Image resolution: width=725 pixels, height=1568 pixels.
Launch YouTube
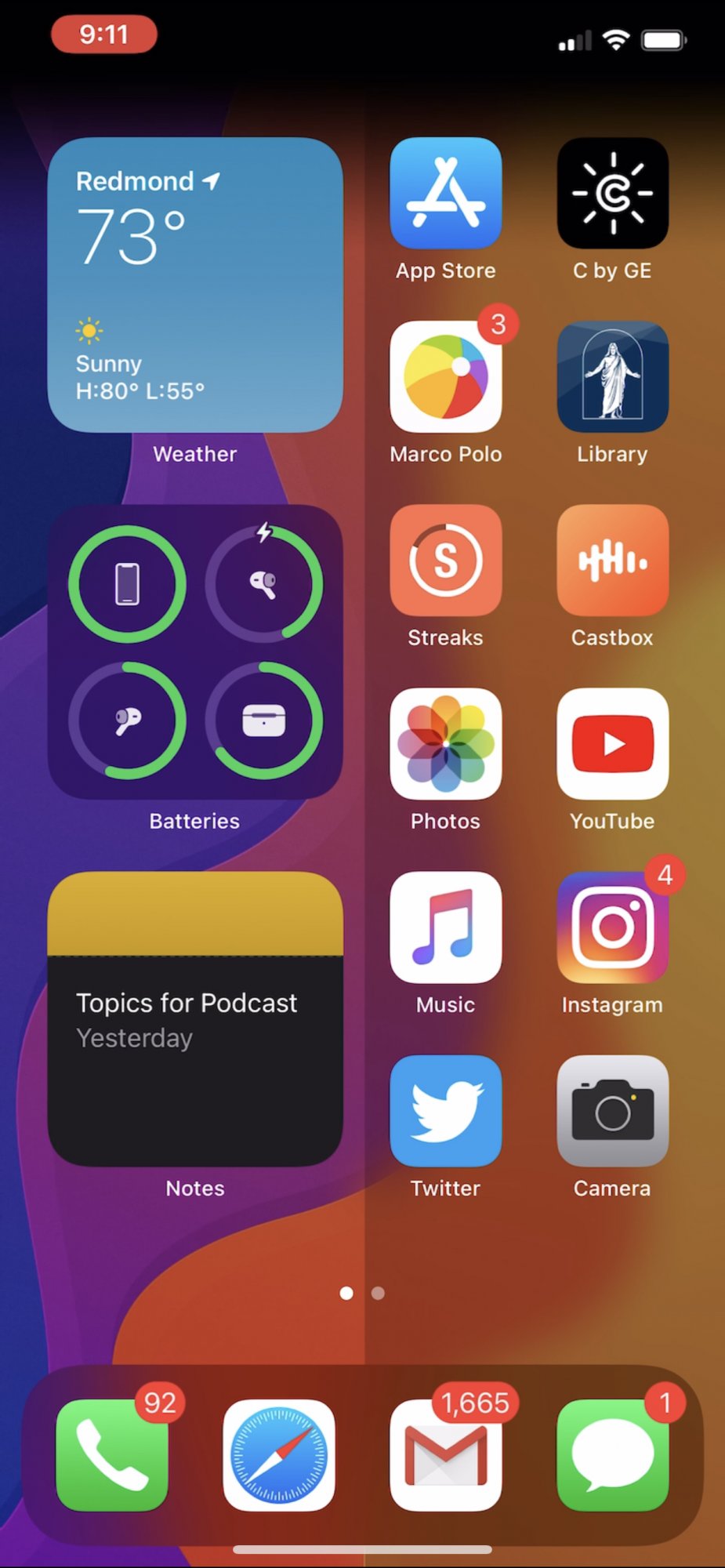click(612, 744)
